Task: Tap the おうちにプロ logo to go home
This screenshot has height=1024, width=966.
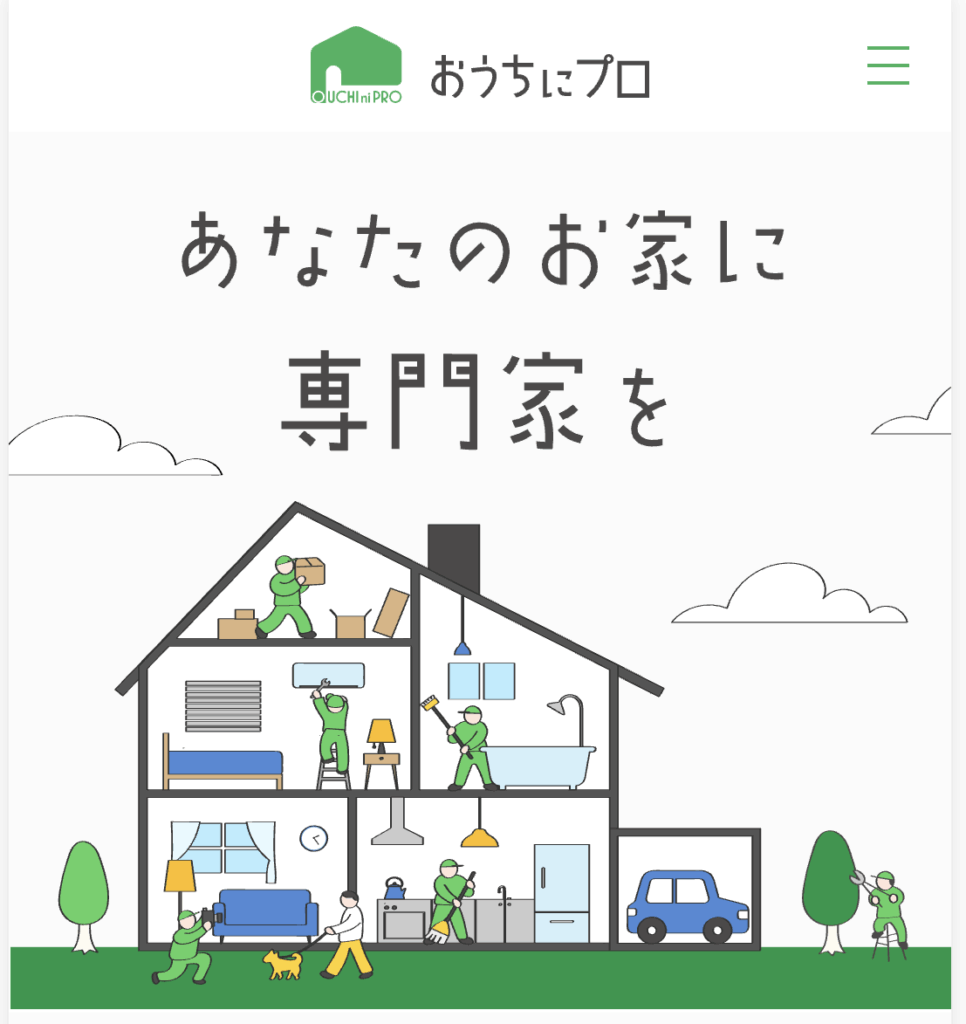Action: click(x=480, y=68)
